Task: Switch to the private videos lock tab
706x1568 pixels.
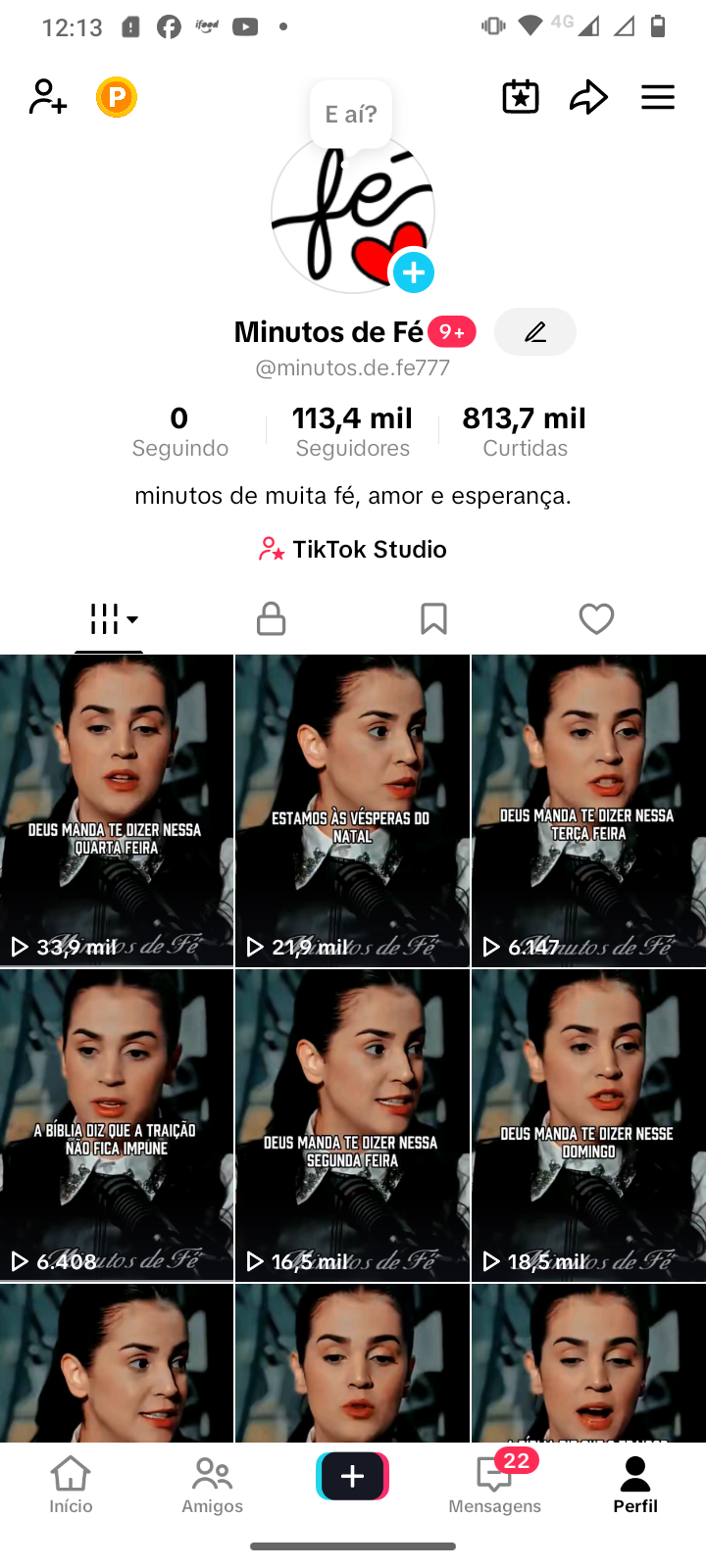Action: (x=271, y=619)
